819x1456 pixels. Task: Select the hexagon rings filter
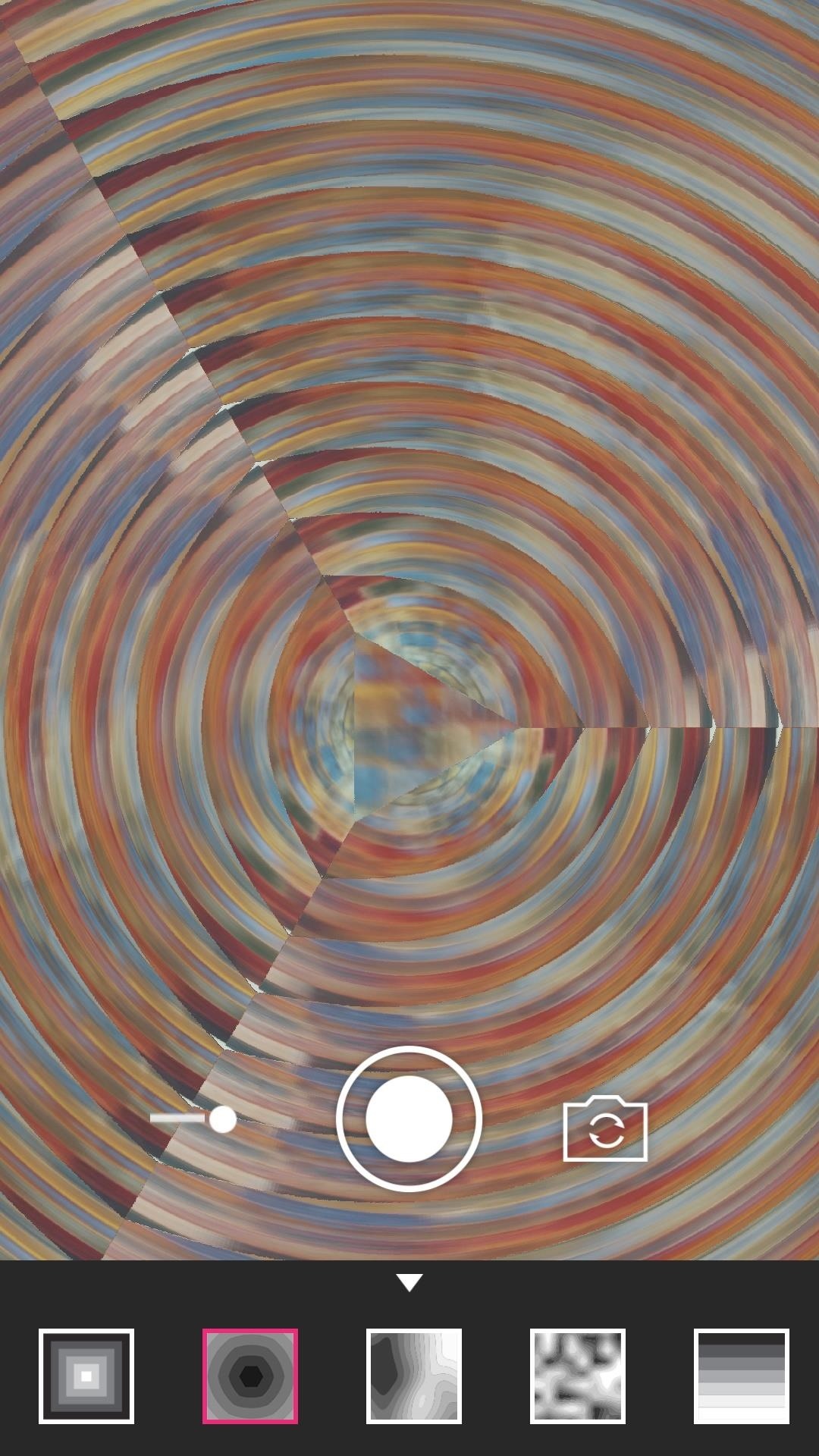tap(250, 1376)
